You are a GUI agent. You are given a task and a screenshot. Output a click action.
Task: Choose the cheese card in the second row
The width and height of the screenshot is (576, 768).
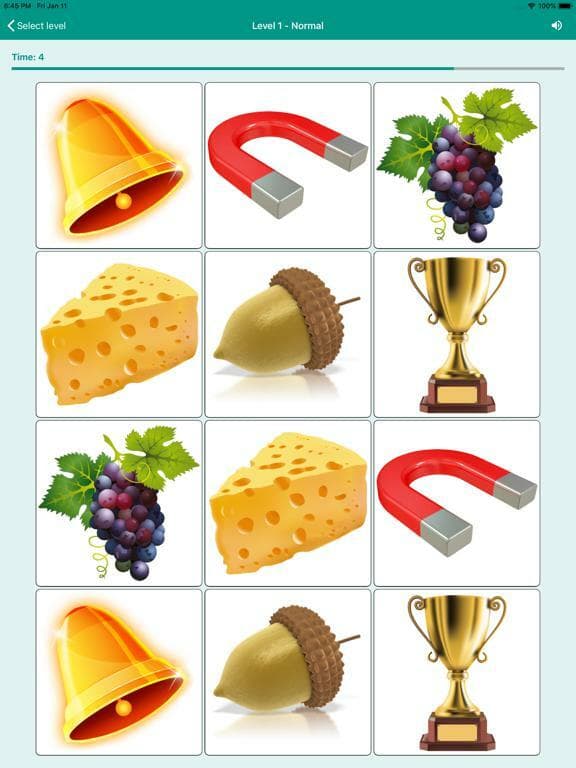(119, 335)
